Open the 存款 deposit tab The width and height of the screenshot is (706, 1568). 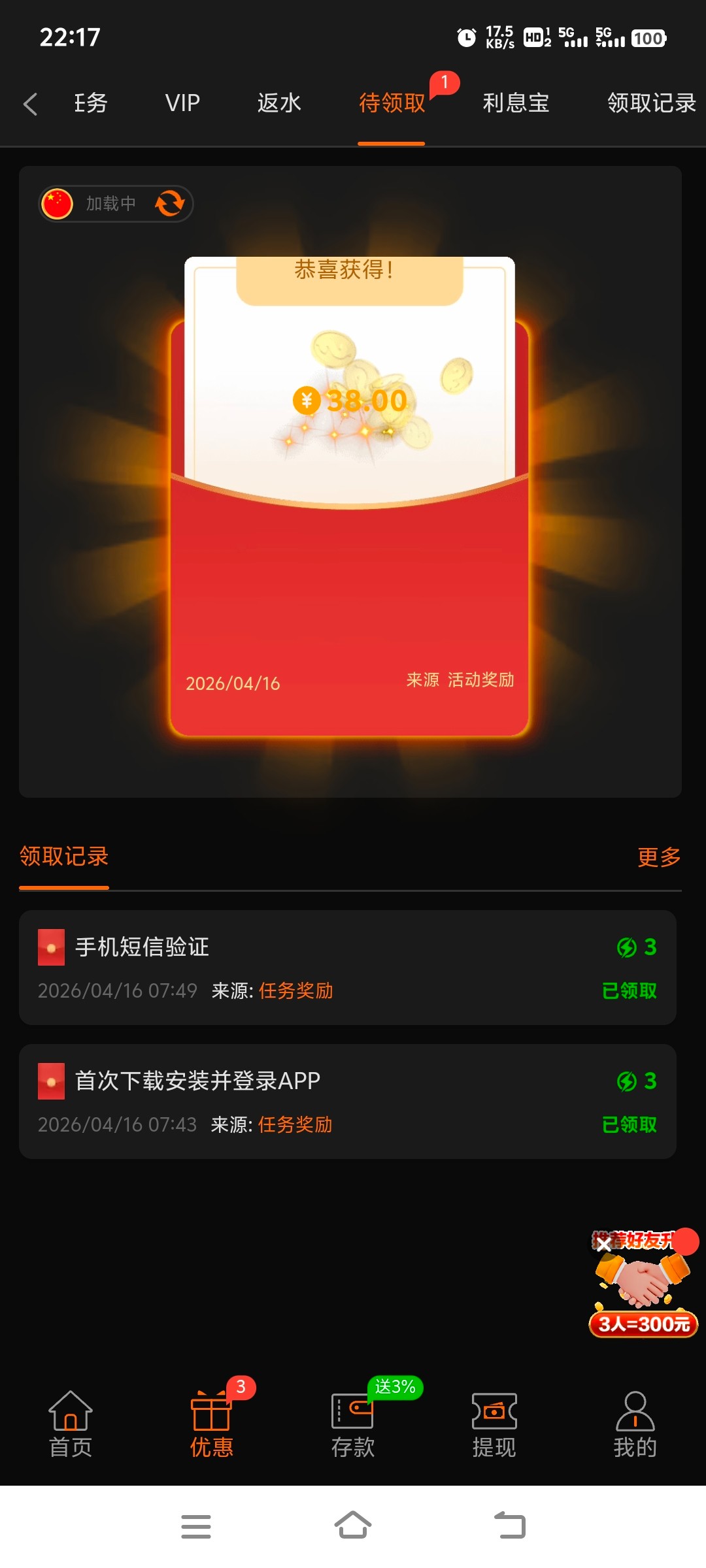coord(353,1425)
